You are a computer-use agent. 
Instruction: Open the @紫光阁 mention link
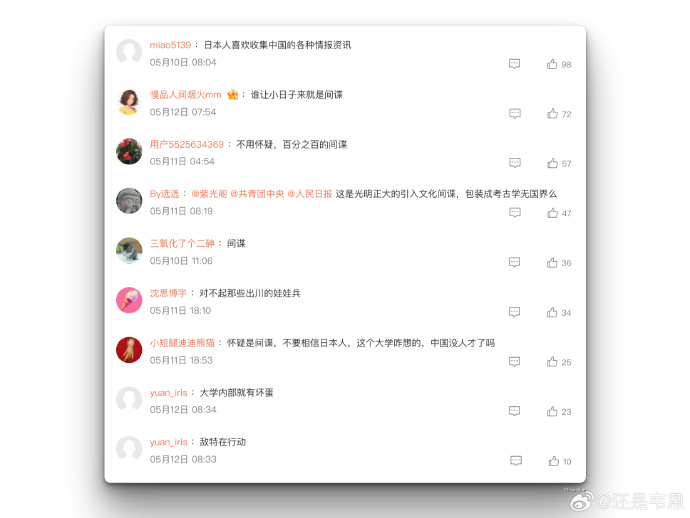point(208,194)
